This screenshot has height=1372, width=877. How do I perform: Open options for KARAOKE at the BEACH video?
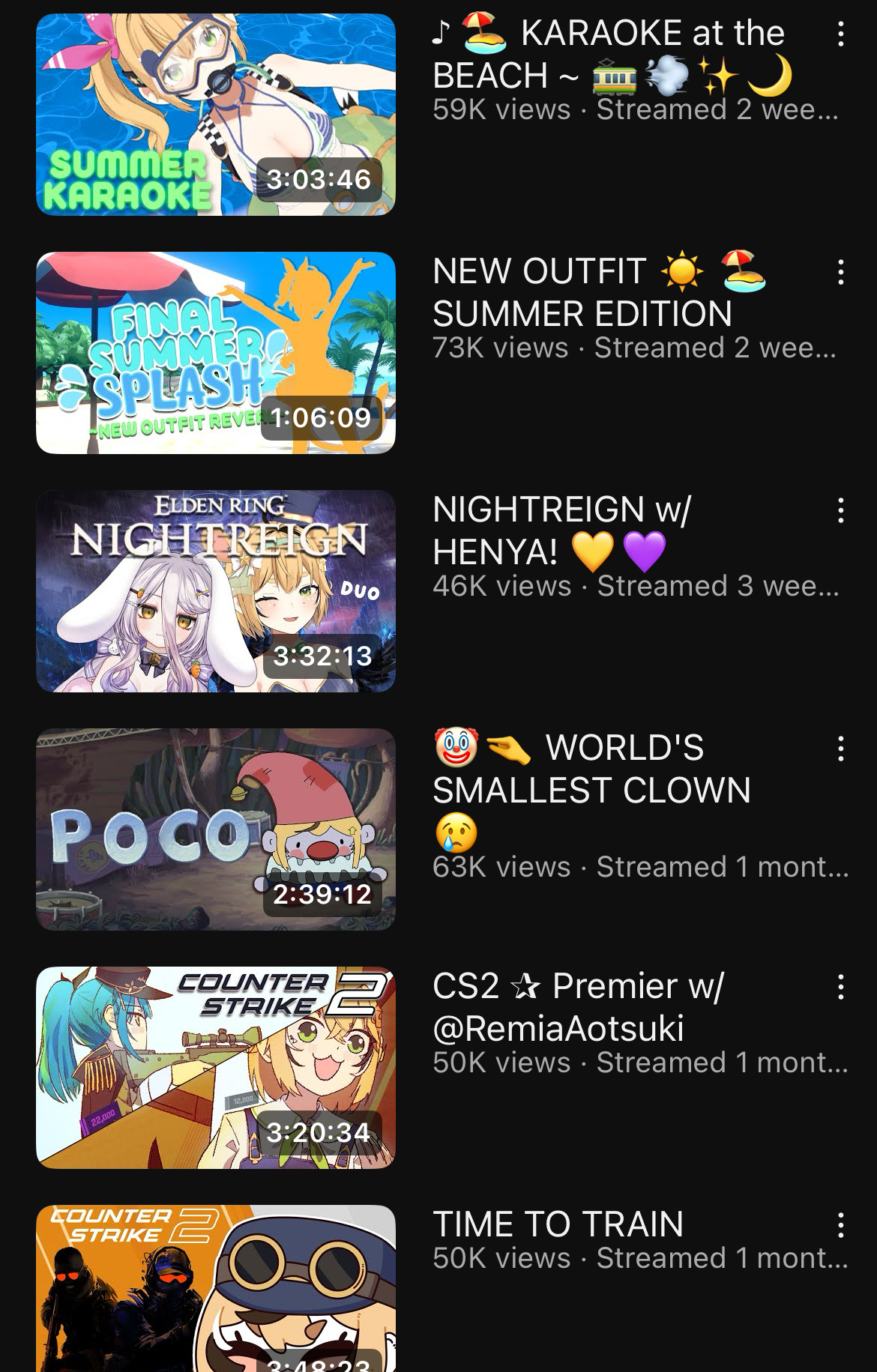(840, 34)
